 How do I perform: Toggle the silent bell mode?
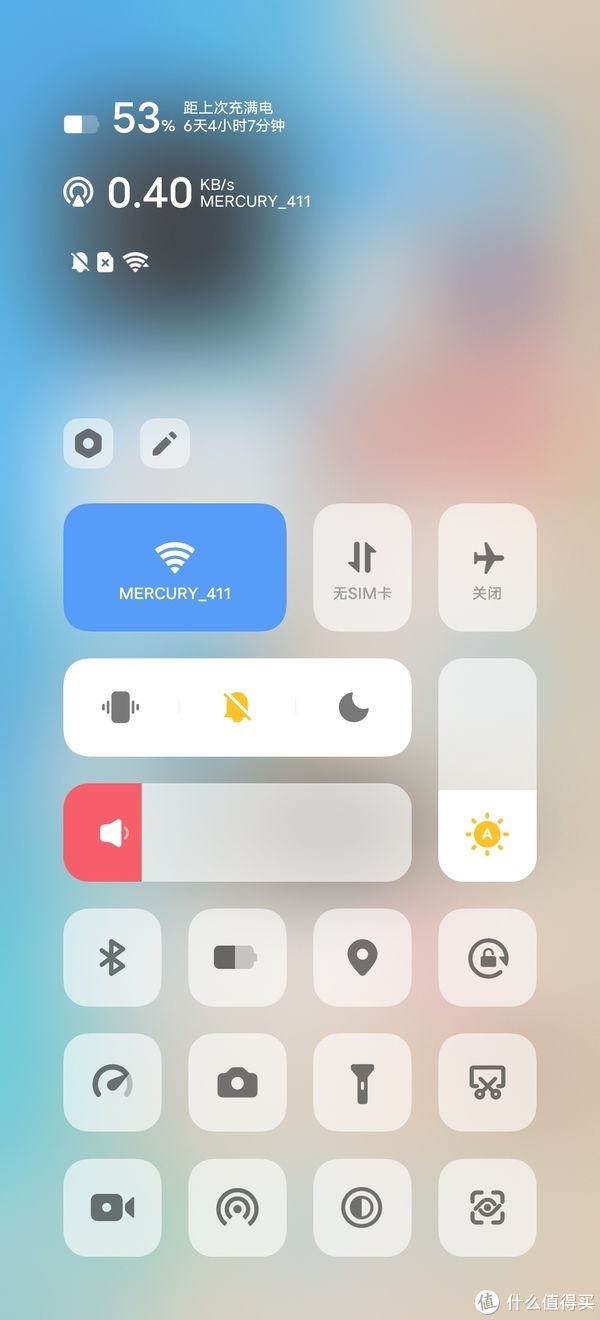click(237, 707)
